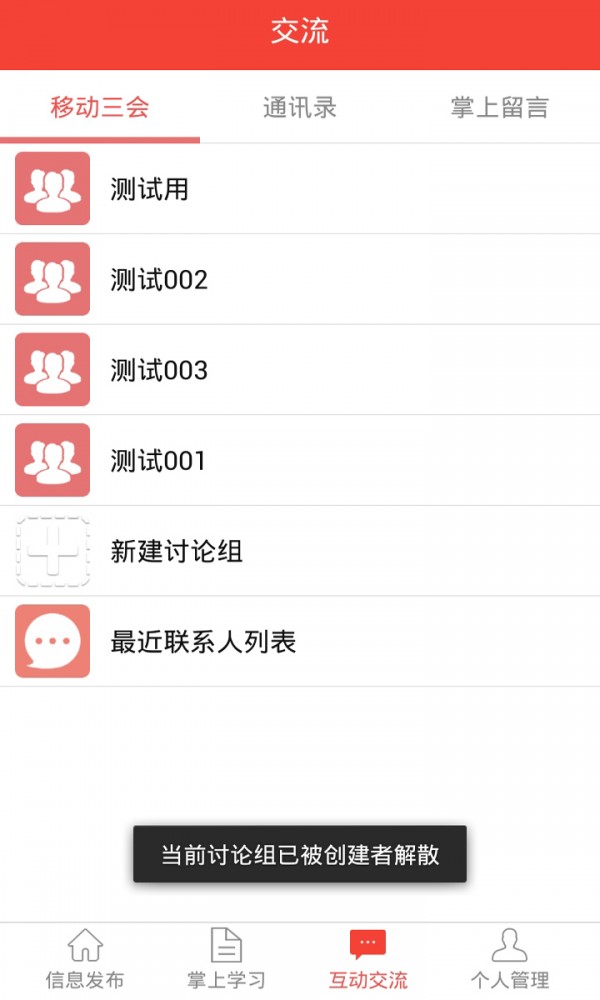
Task: Open 掌上学习 in the bottom bar
Action: (226, 960)
